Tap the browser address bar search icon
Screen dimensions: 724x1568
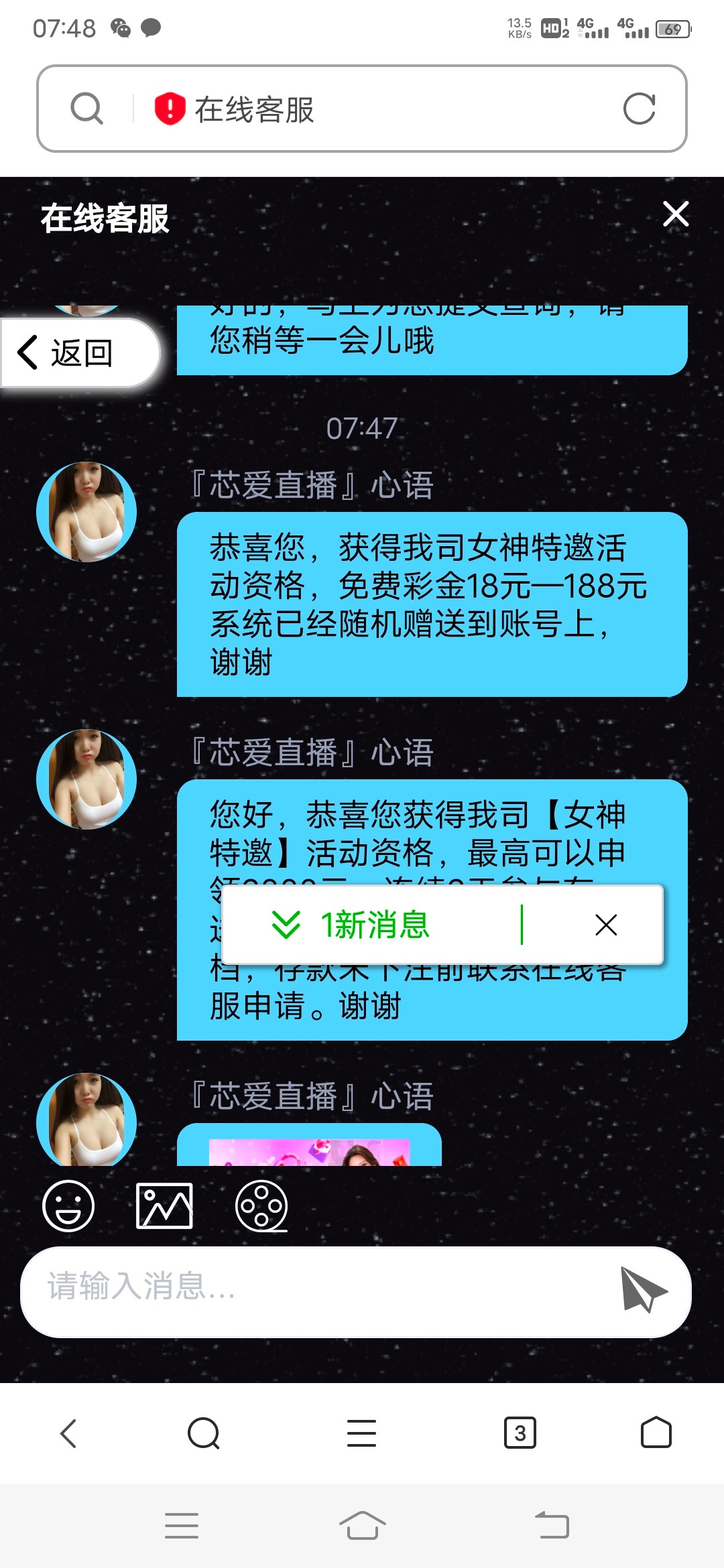click(x=87, y=109)
